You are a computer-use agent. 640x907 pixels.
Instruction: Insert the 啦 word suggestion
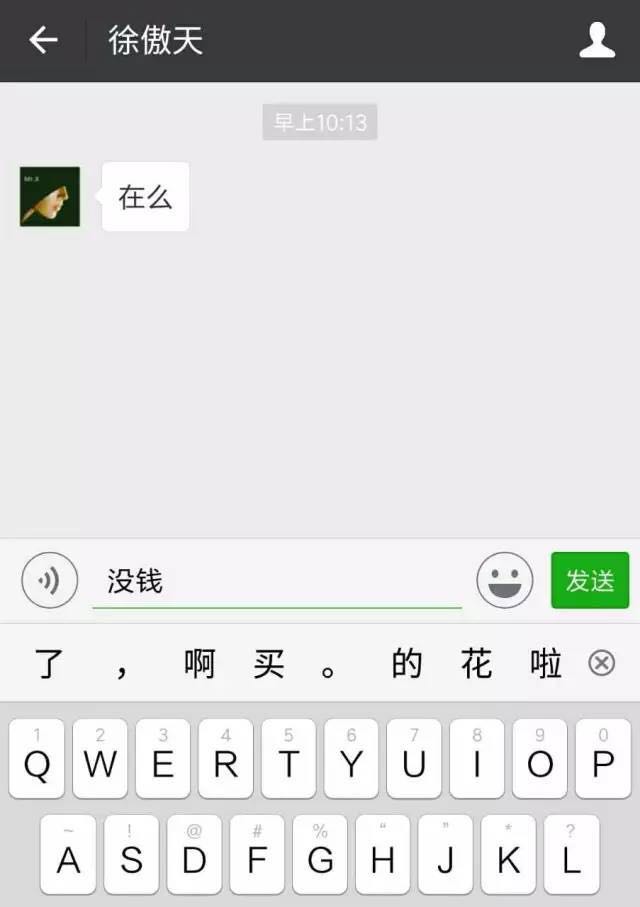[x=546, y=664]
